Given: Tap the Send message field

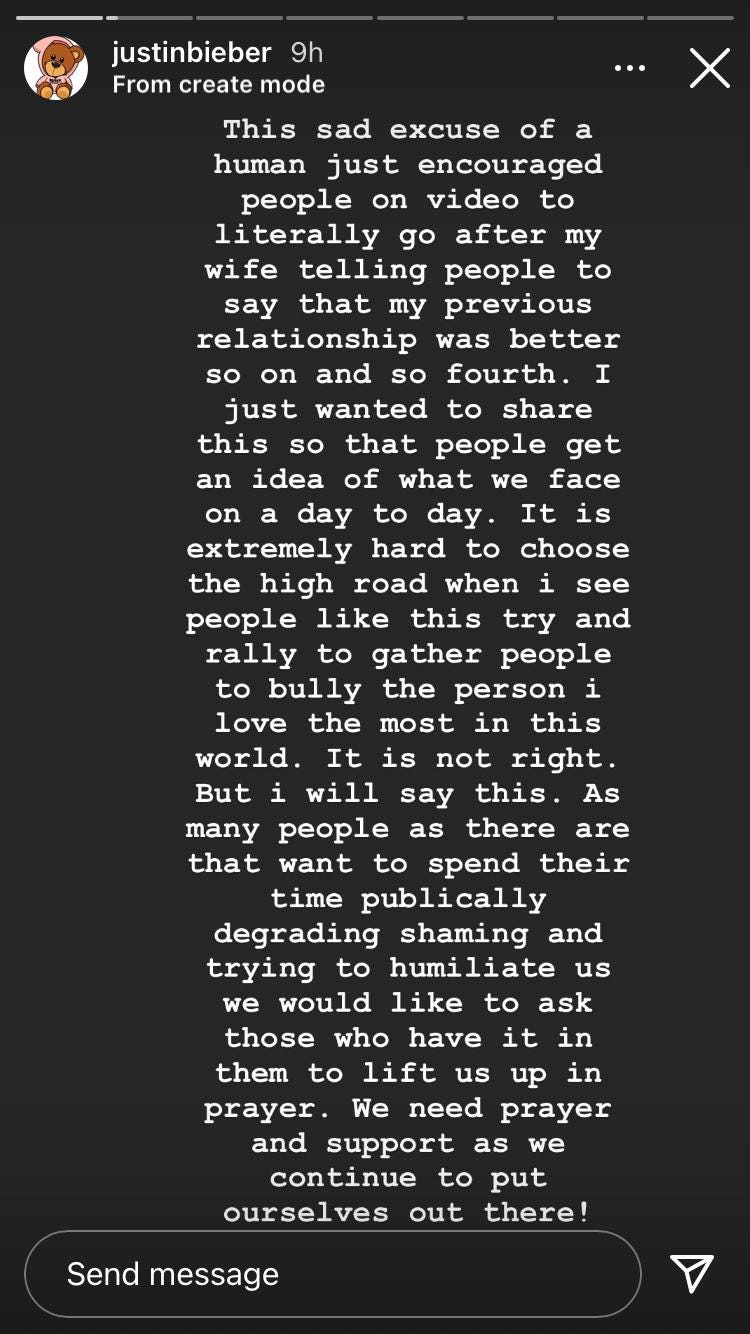Looking at the screenshot, I should point(332,1273).
